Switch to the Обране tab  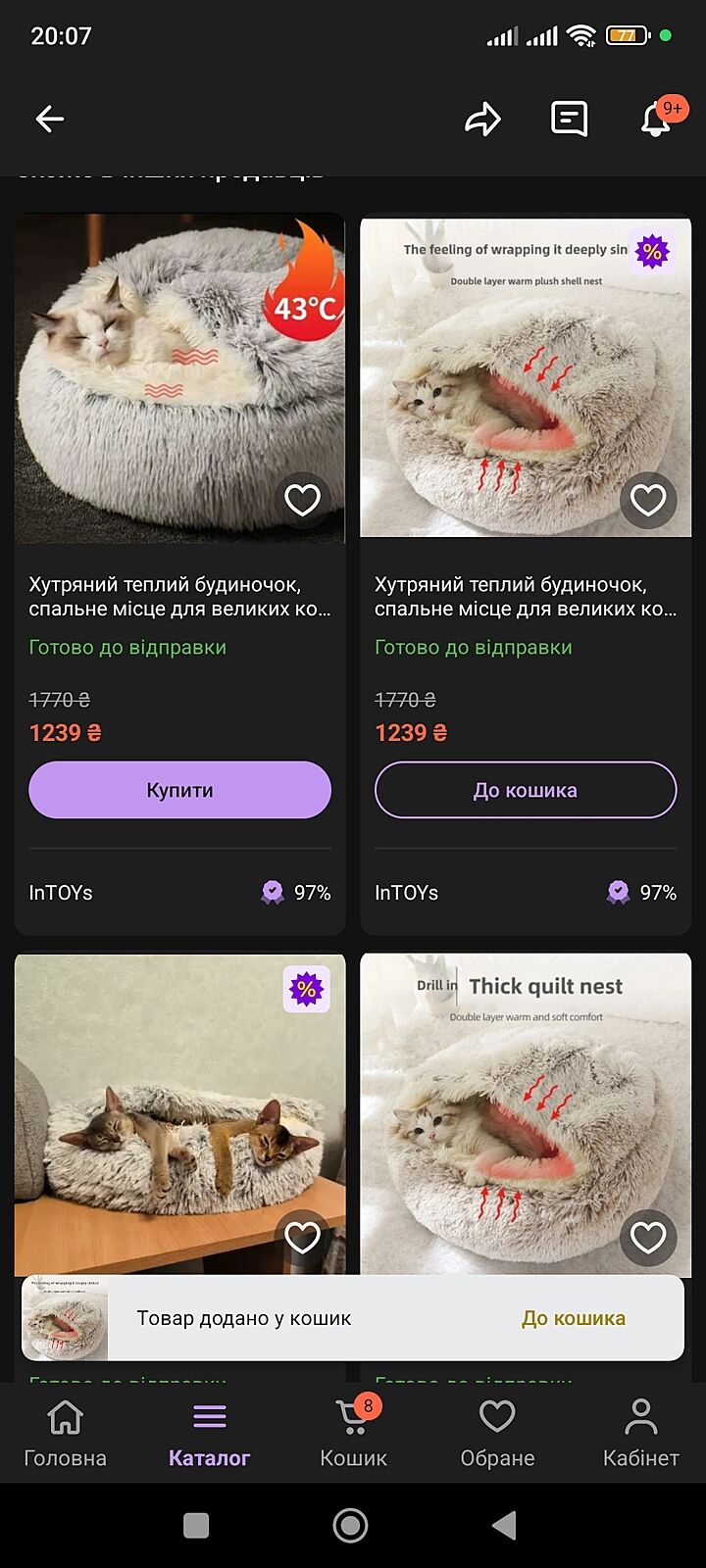497,1434
